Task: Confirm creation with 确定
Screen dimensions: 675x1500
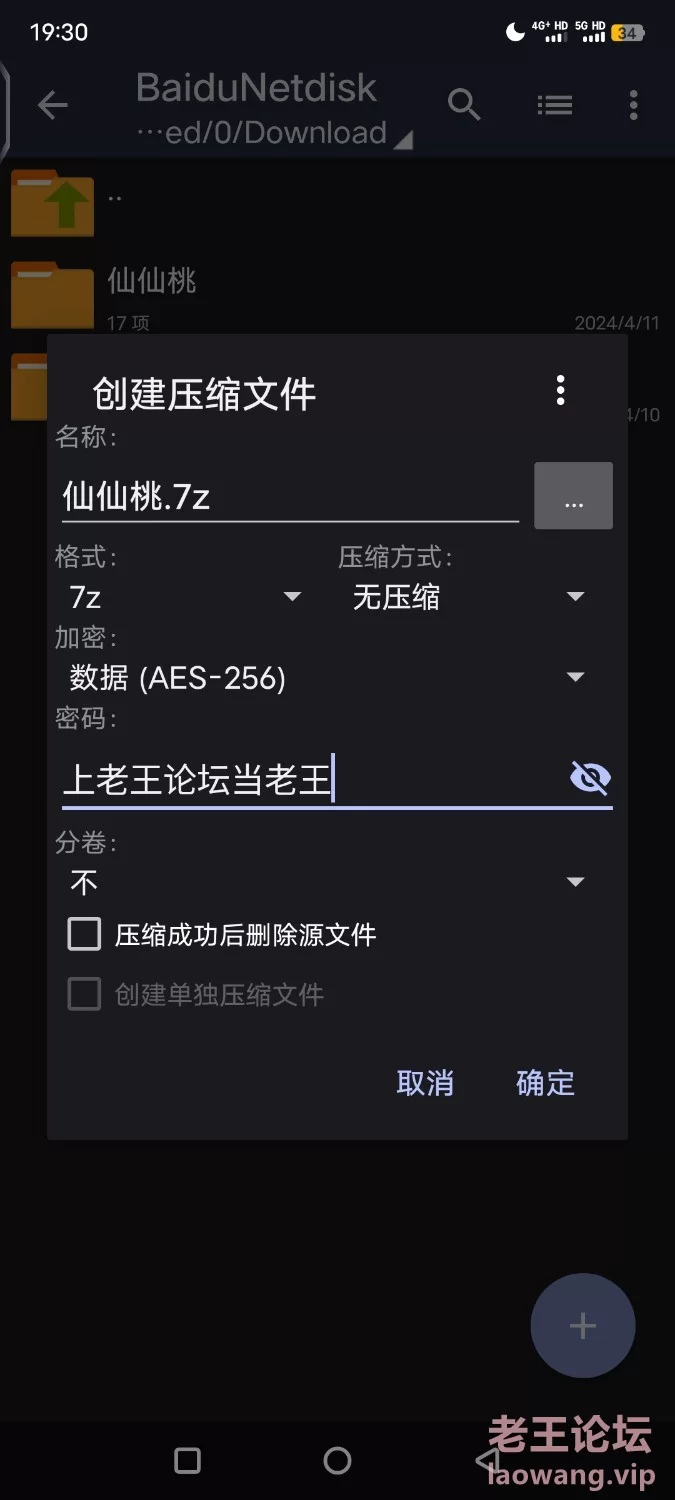Action: pyautogui.click(x=545, y=1083)
